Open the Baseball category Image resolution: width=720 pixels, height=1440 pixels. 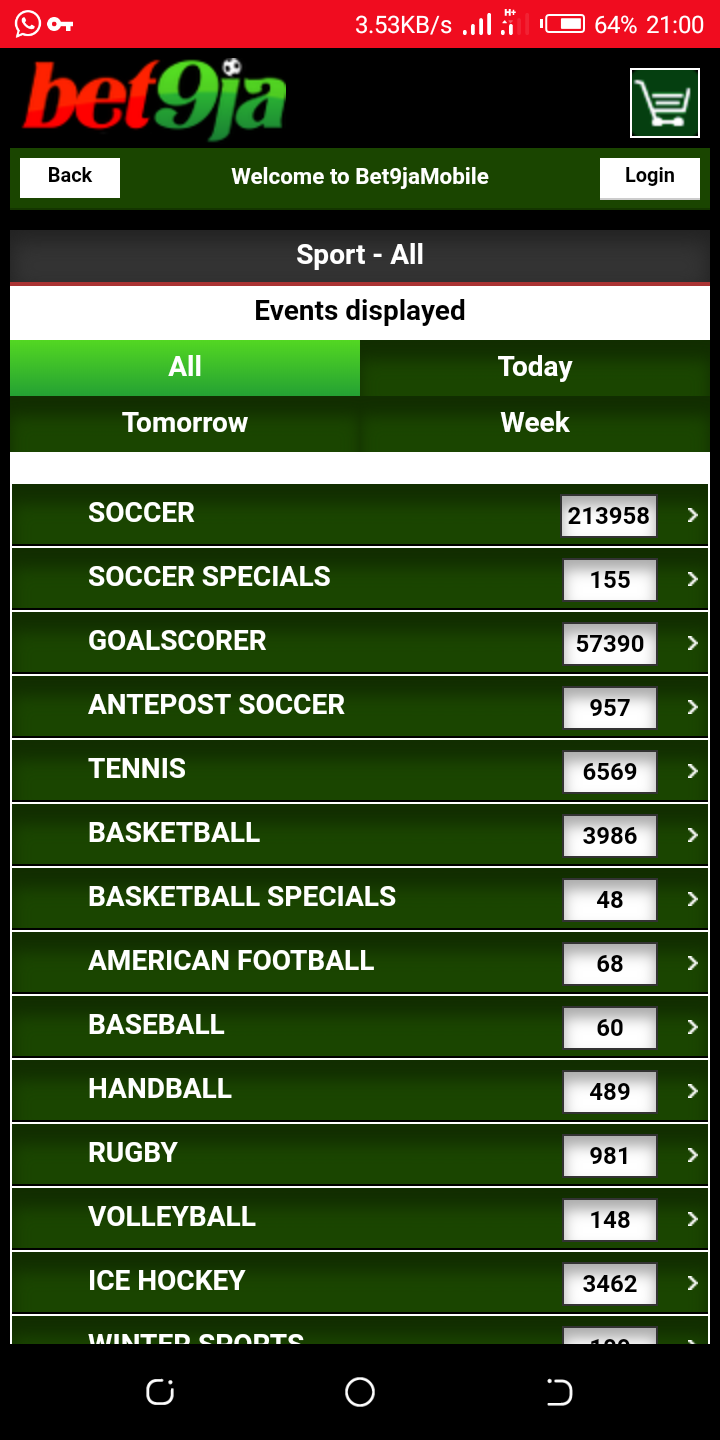360,1026
